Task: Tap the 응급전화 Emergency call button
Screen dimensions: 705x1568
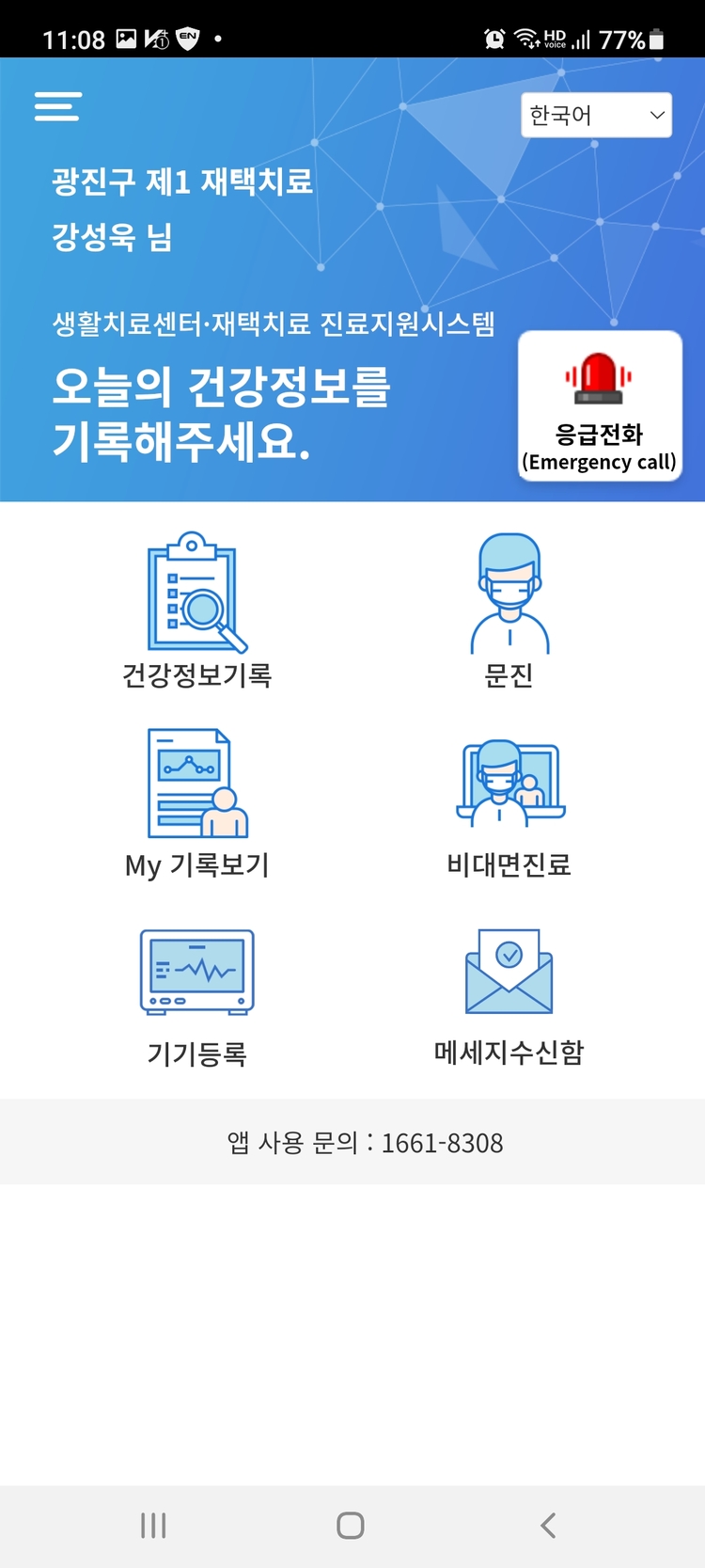Action: pyautogui.click(x=600, y=405)
